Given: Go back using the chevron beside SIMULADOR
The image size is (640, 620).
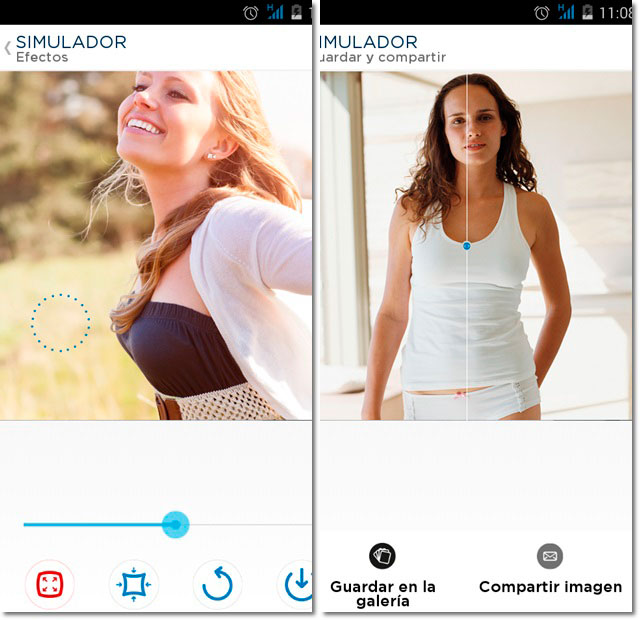Looking at the screenshot, I should coord(8,48).
